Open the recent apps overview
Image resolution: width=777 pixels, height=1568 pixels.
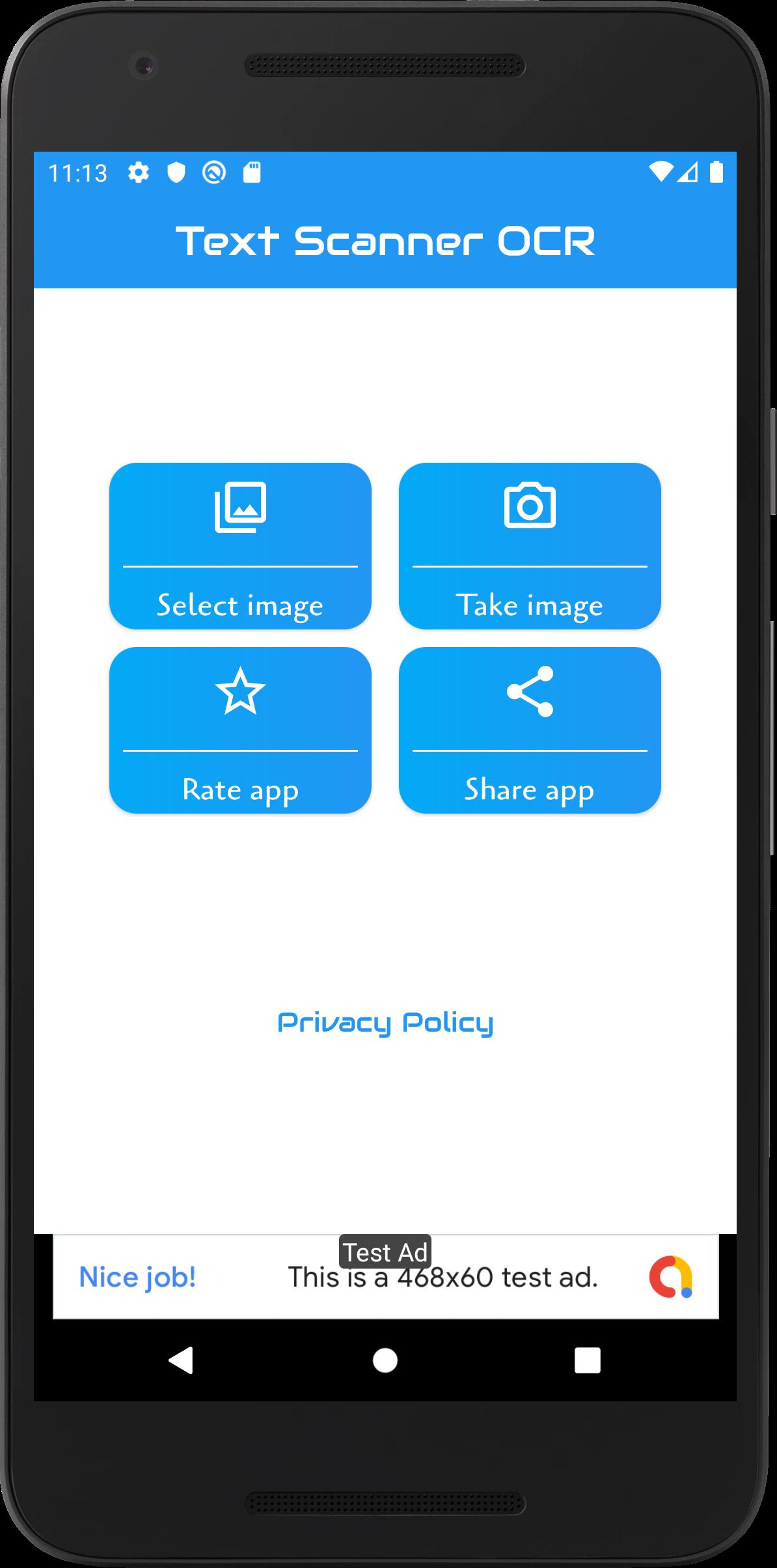[587, 1360]
